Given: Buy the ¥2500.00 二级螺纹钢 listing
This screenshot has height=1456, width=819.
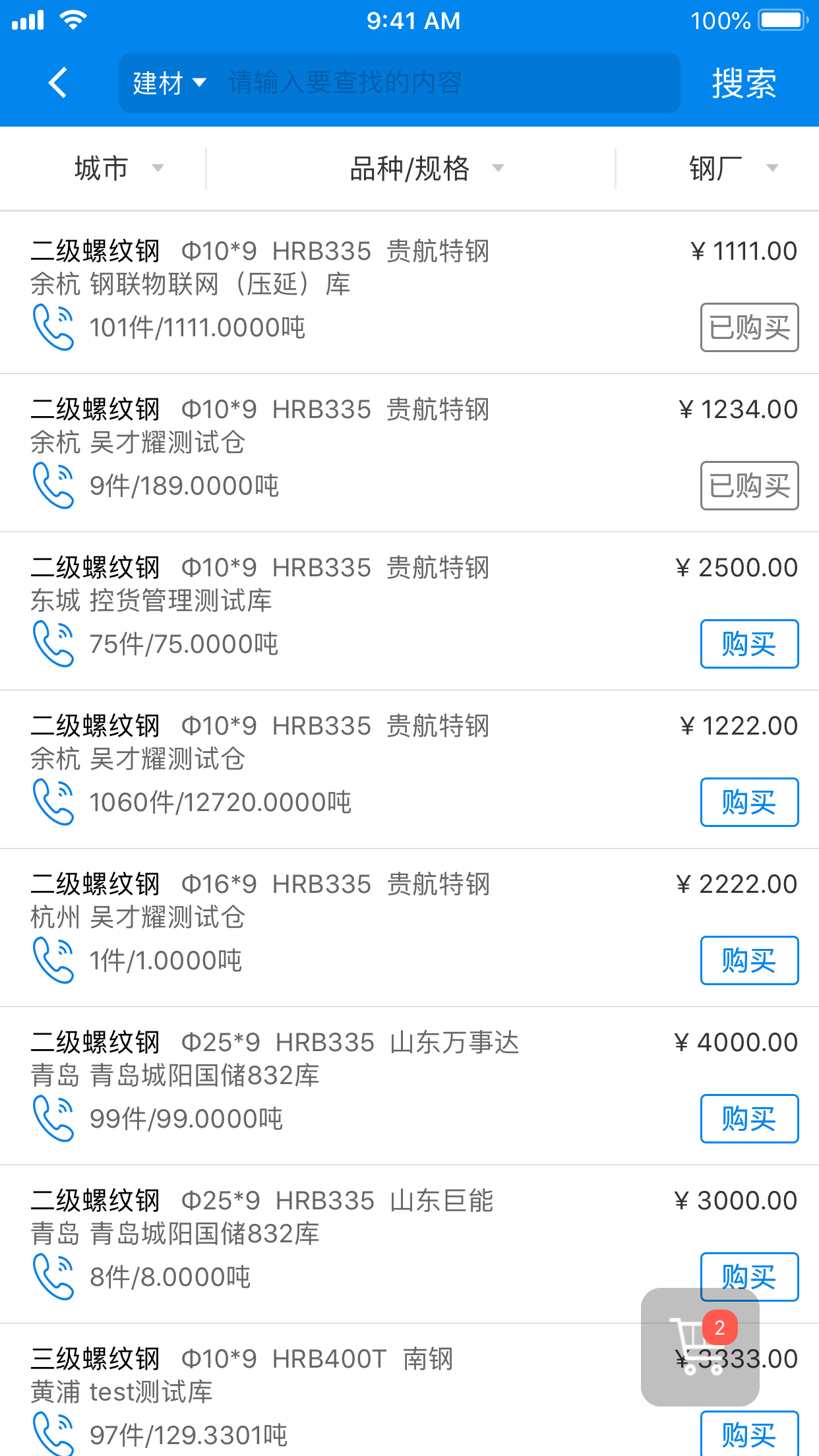Looking at the screenshot, I should tap(749, 644).
